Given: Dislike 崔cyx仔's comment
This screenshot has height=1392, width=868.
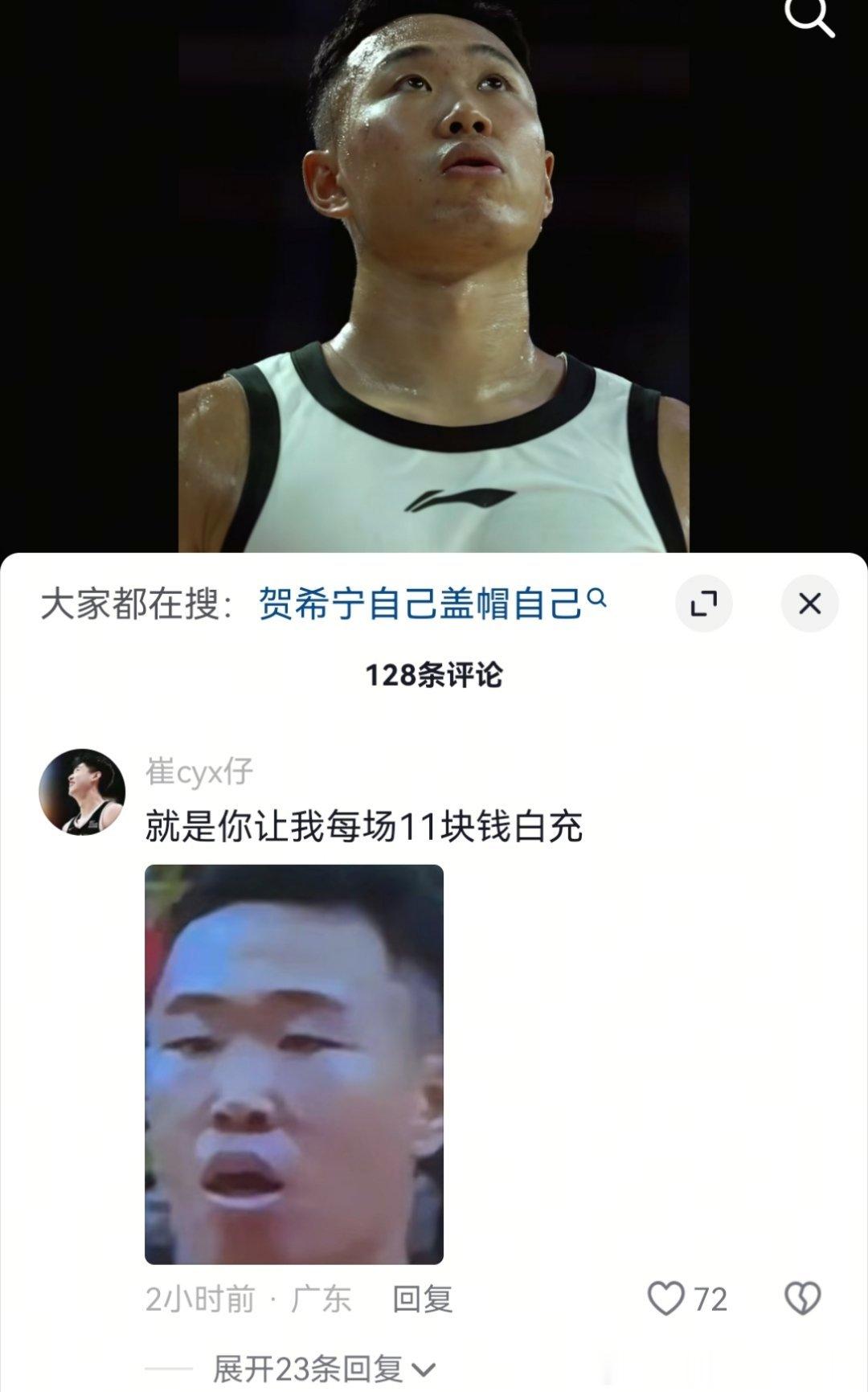Looking at the screenshot, I should point(802,1298).
